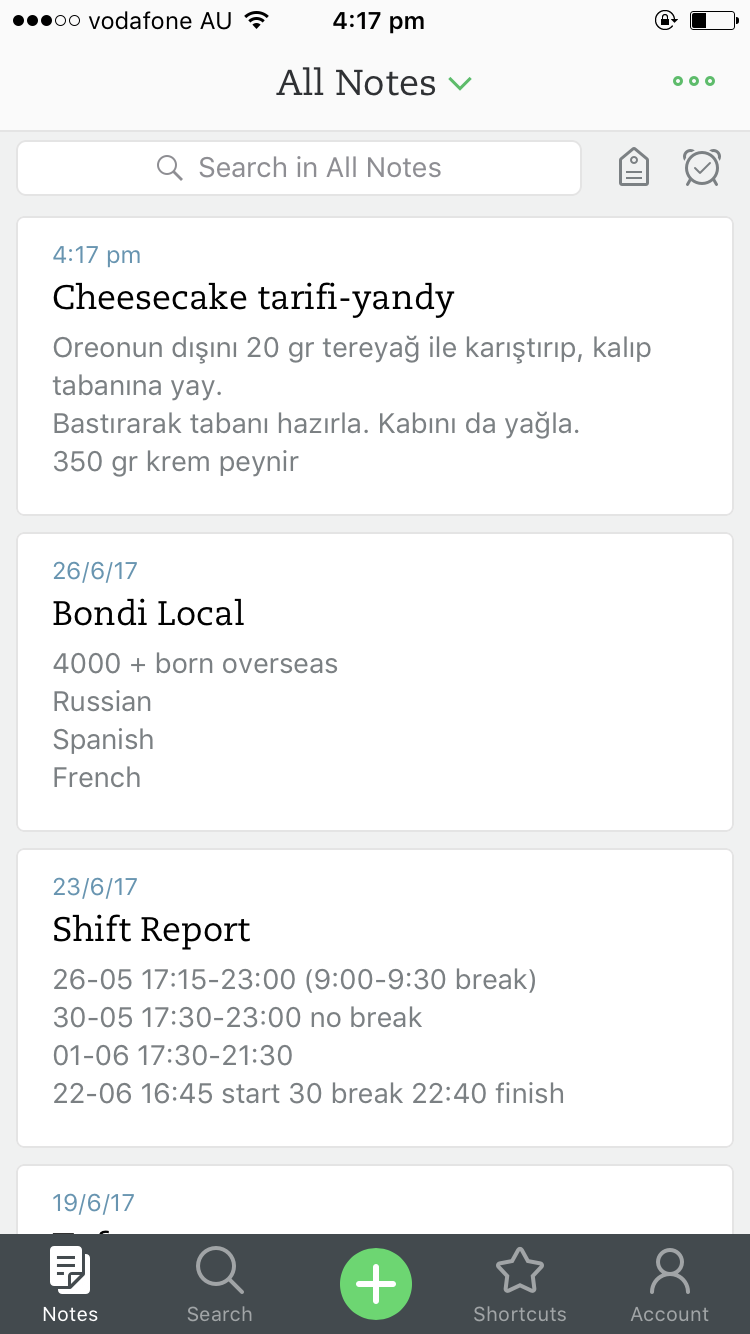Open the Shift Report note
750x1334 pixels.
[x=375, y=998]
